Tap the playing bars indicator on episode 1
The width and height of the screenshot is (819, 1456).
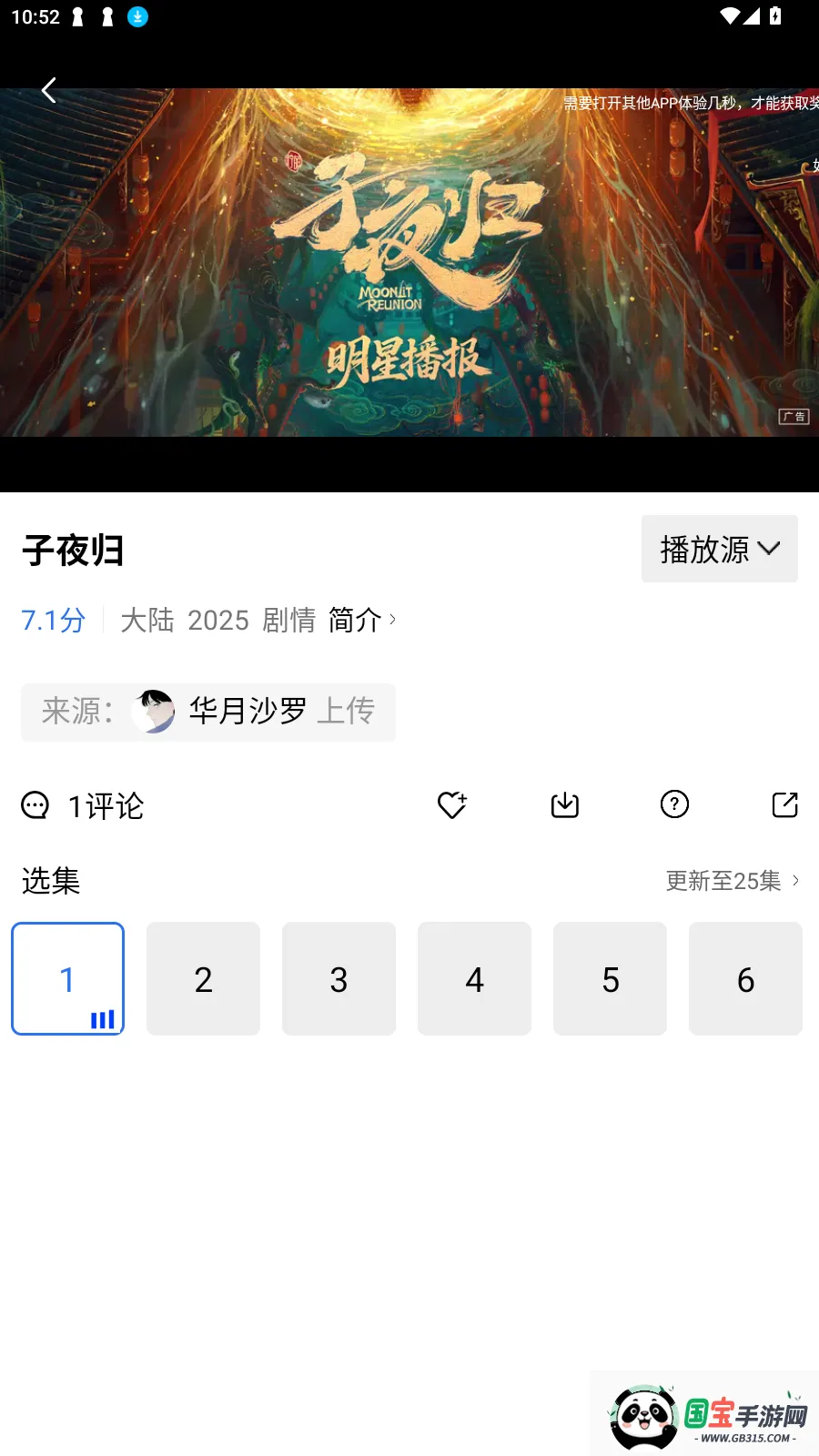(102, 1018)
